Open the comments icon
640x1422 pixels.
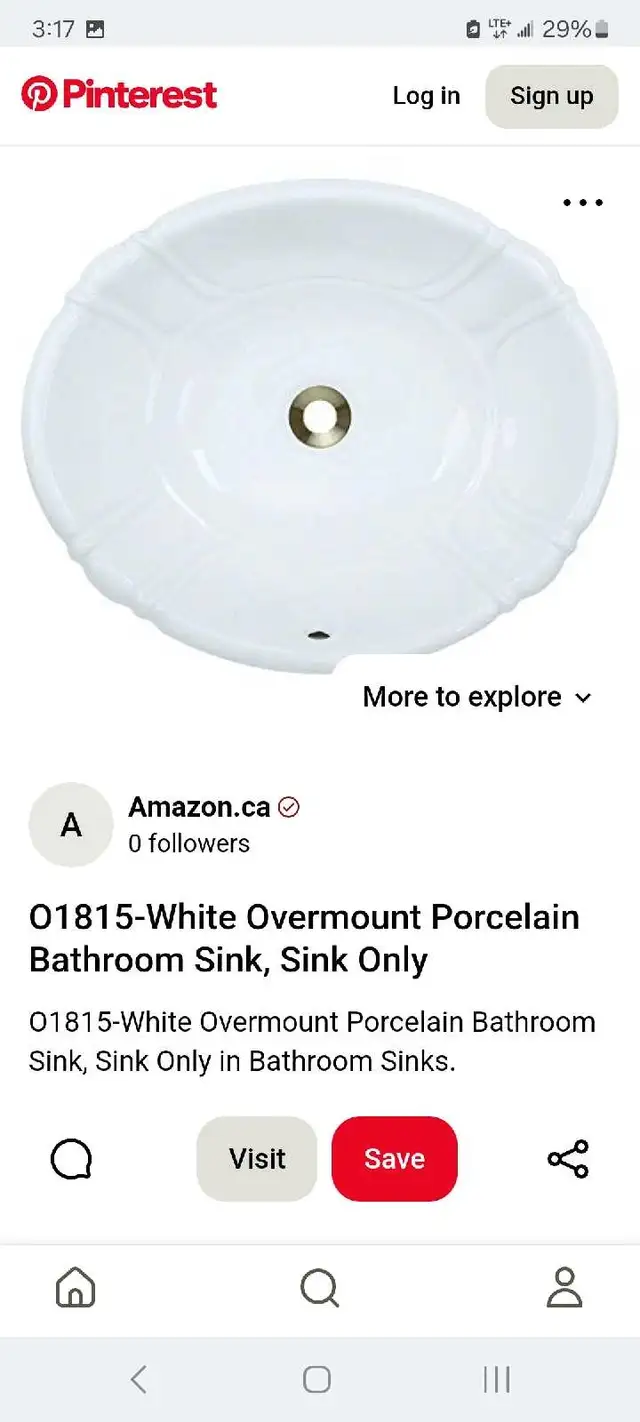pyautogui.click(x=71, y=1159)
